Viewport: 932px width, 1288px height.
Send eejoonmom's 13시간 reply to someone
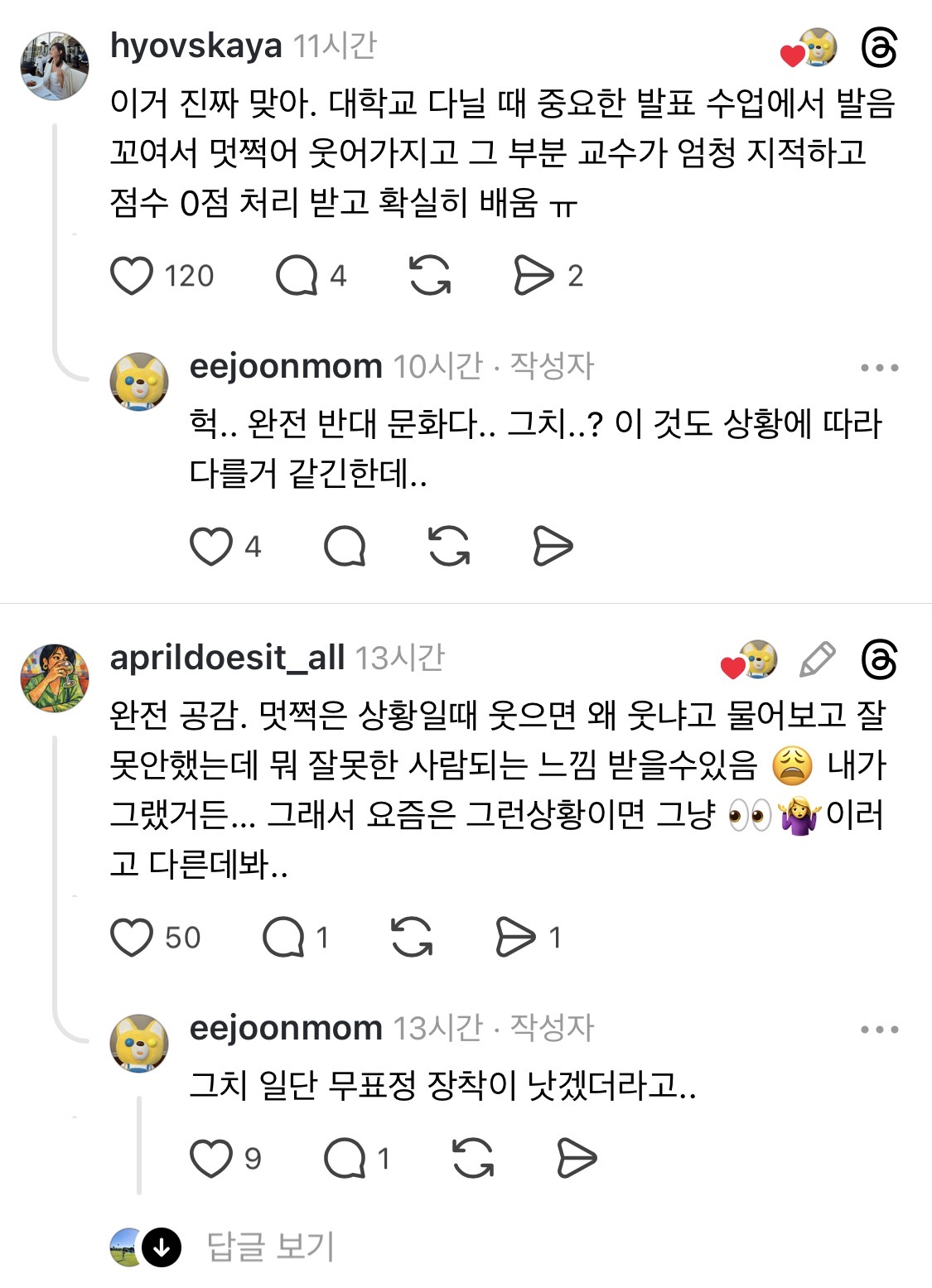pyautogui.click(x=577, y=1158)
